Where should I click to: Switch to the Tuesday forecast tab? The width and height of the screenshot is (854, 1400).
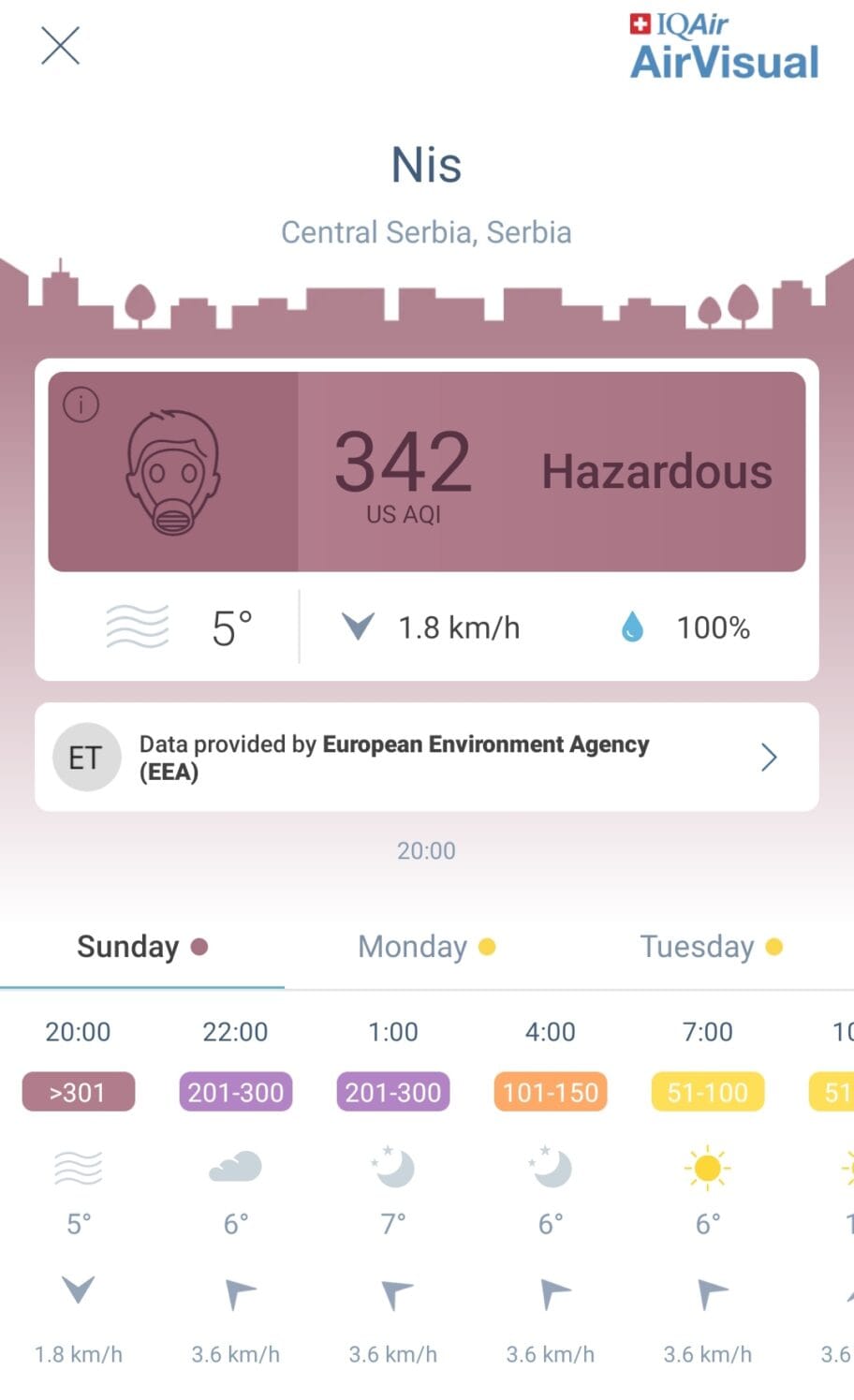pyautogui.click(x=710, y=947)
